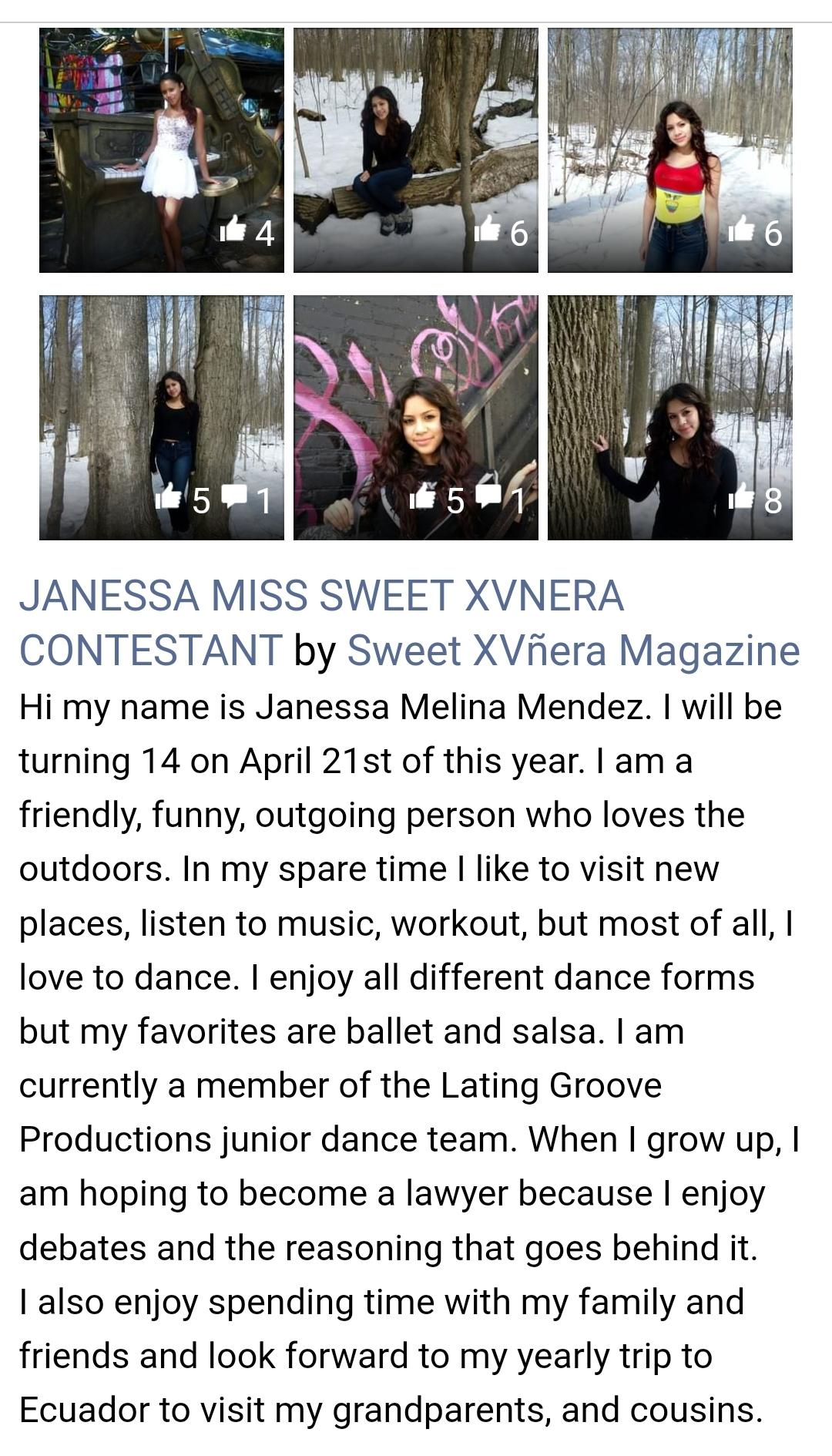The image size is (832, 1456).
Task: Open the photo with 8 likes
Action: [x=669, y=417]
